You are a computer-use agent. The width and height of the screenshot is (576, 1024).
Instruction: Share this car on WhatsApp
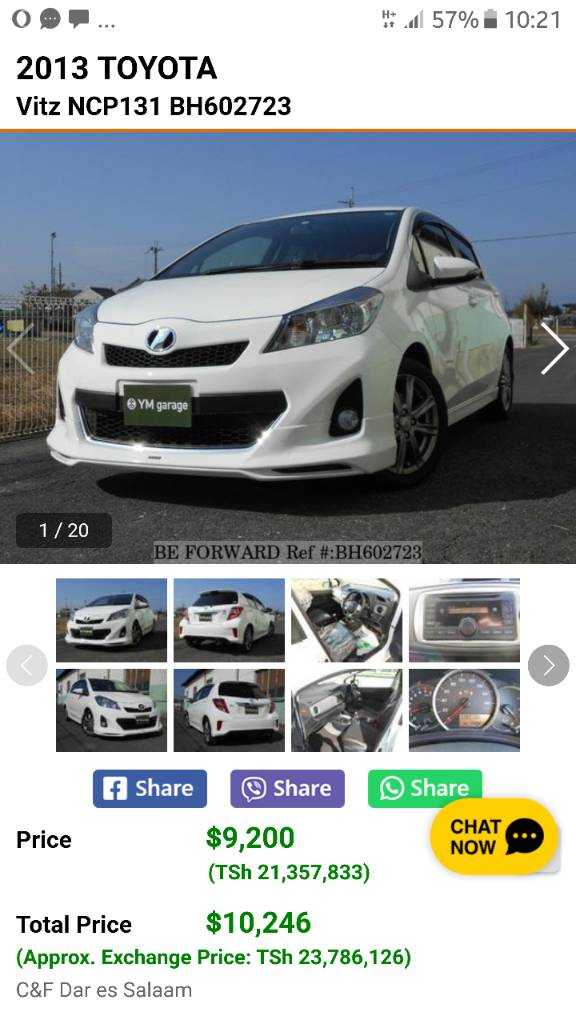tap(425, 788)
